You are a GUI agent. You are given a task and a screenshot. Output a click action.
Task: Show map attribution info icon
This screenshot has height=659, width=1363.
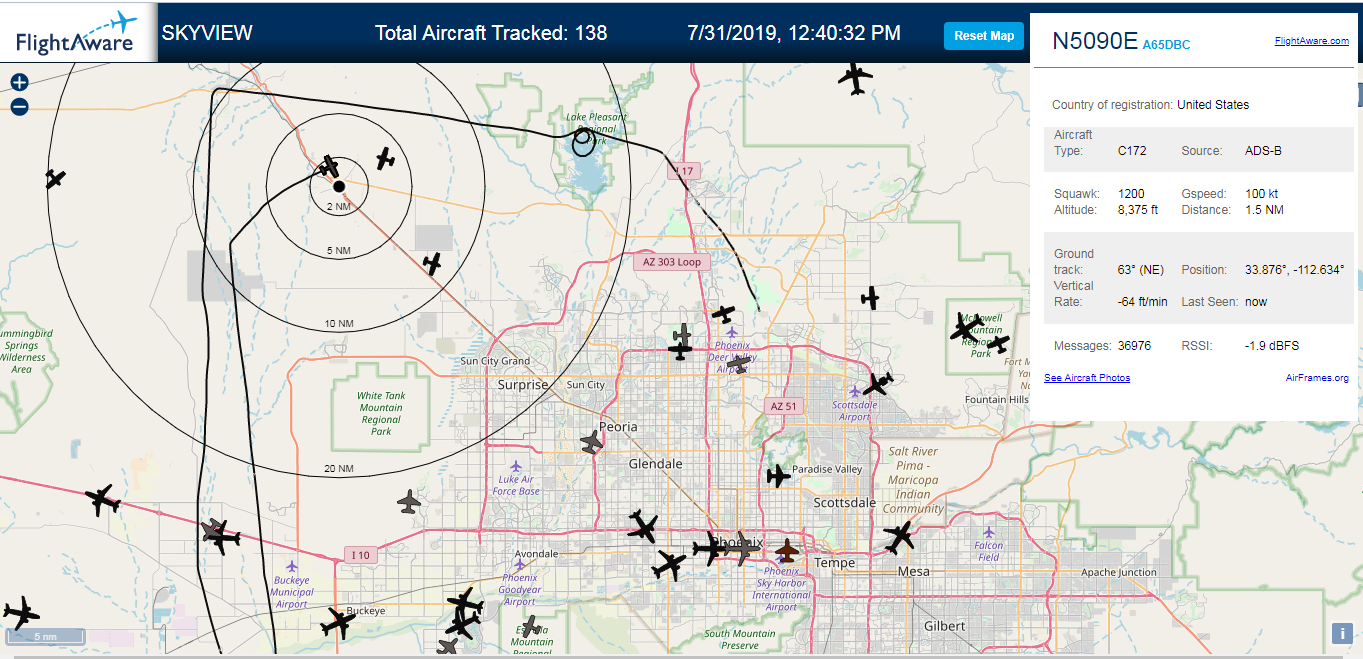[1342, 633]
